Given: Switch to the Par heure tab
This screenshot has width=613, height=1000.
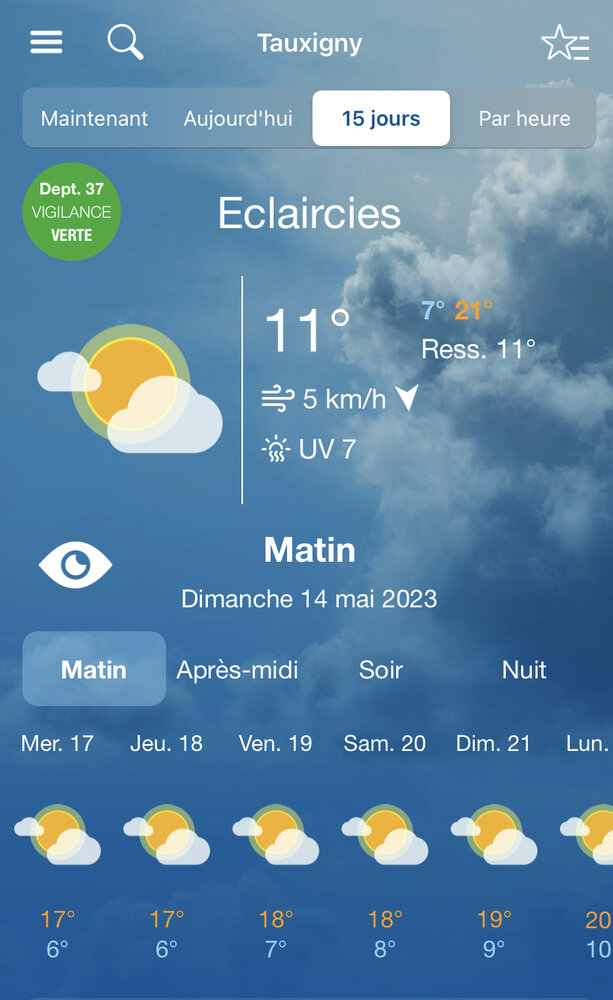Looking at the screenshot, I should click(524, 118).
